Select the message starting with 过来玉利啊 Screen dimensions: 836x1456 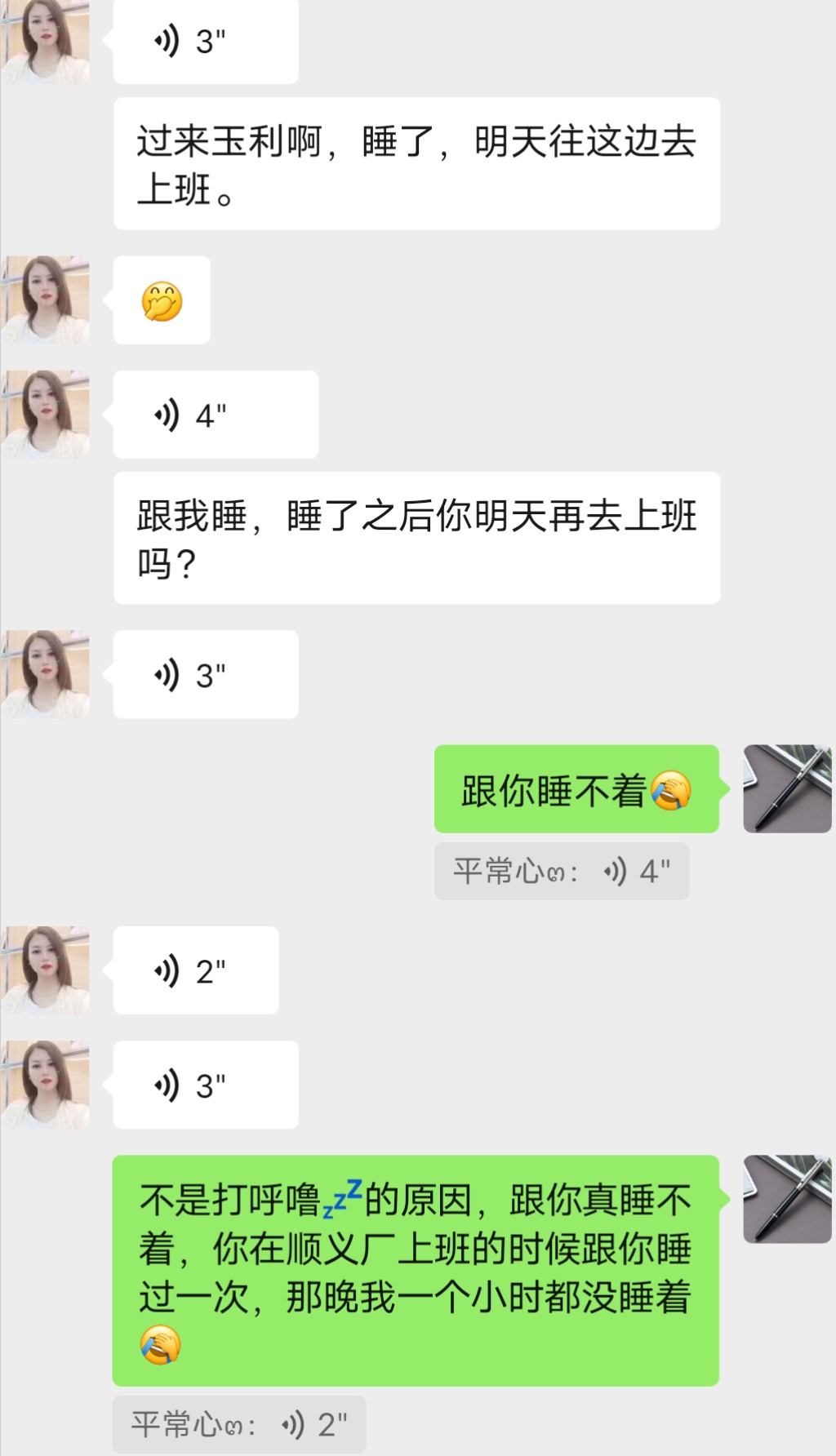click(x=418, y=163)
